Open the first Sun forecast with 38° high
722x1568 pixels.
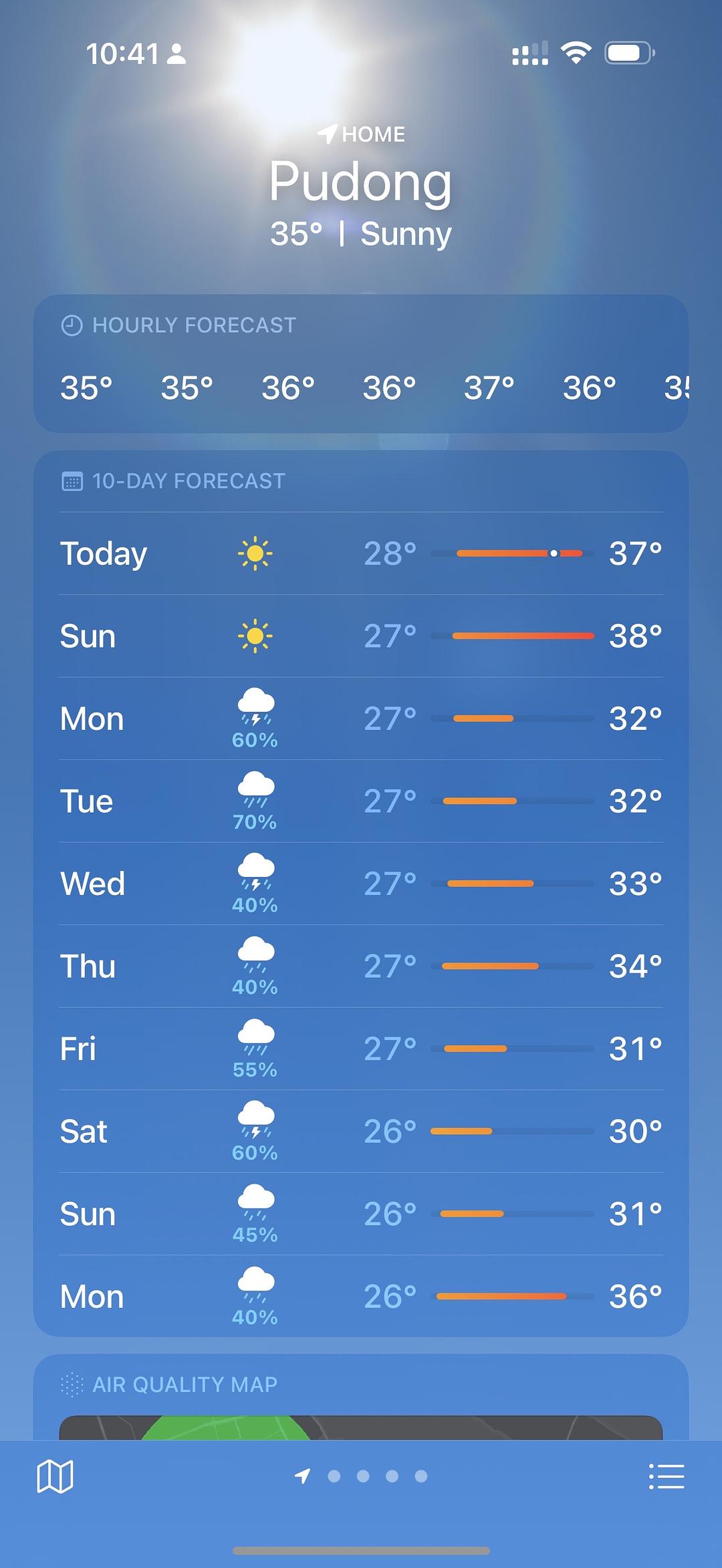click(361, 636)
